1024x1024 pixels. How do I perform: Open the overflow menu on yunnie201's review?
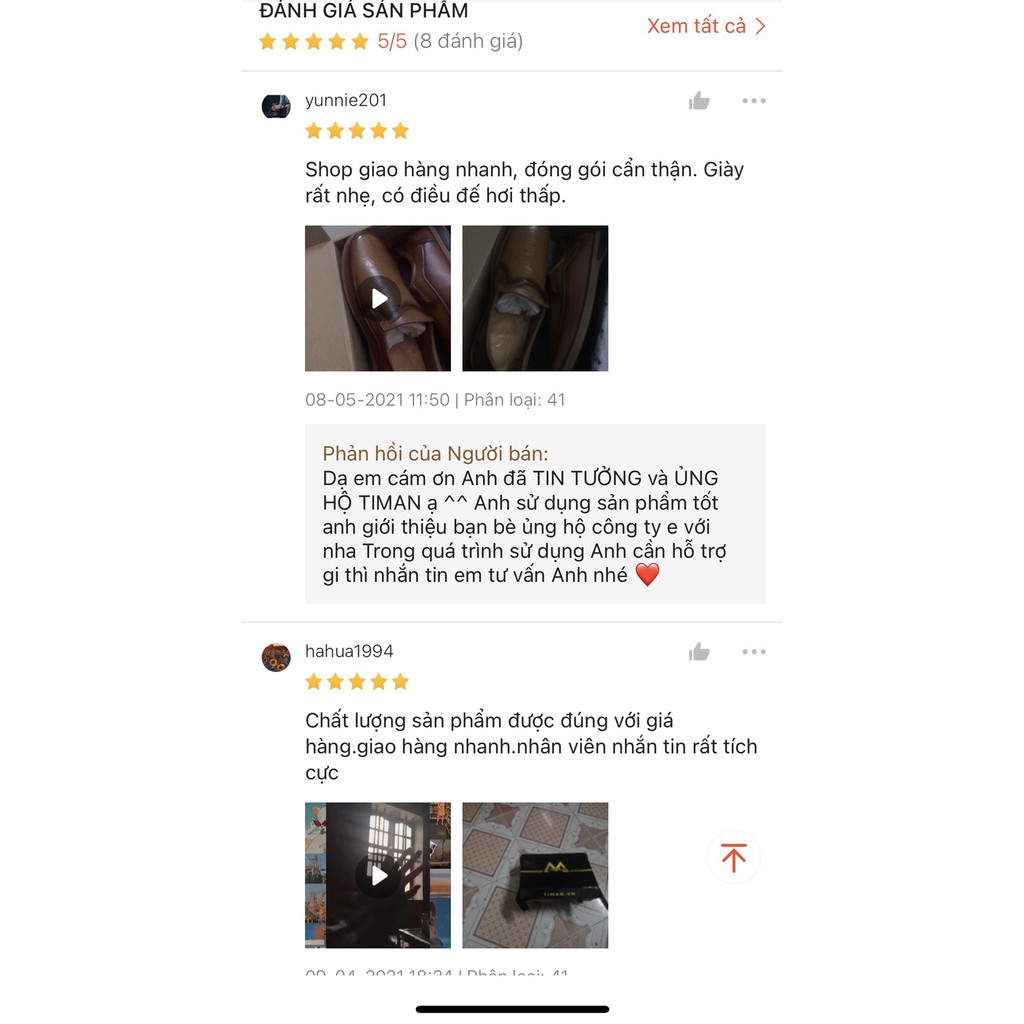753,101
